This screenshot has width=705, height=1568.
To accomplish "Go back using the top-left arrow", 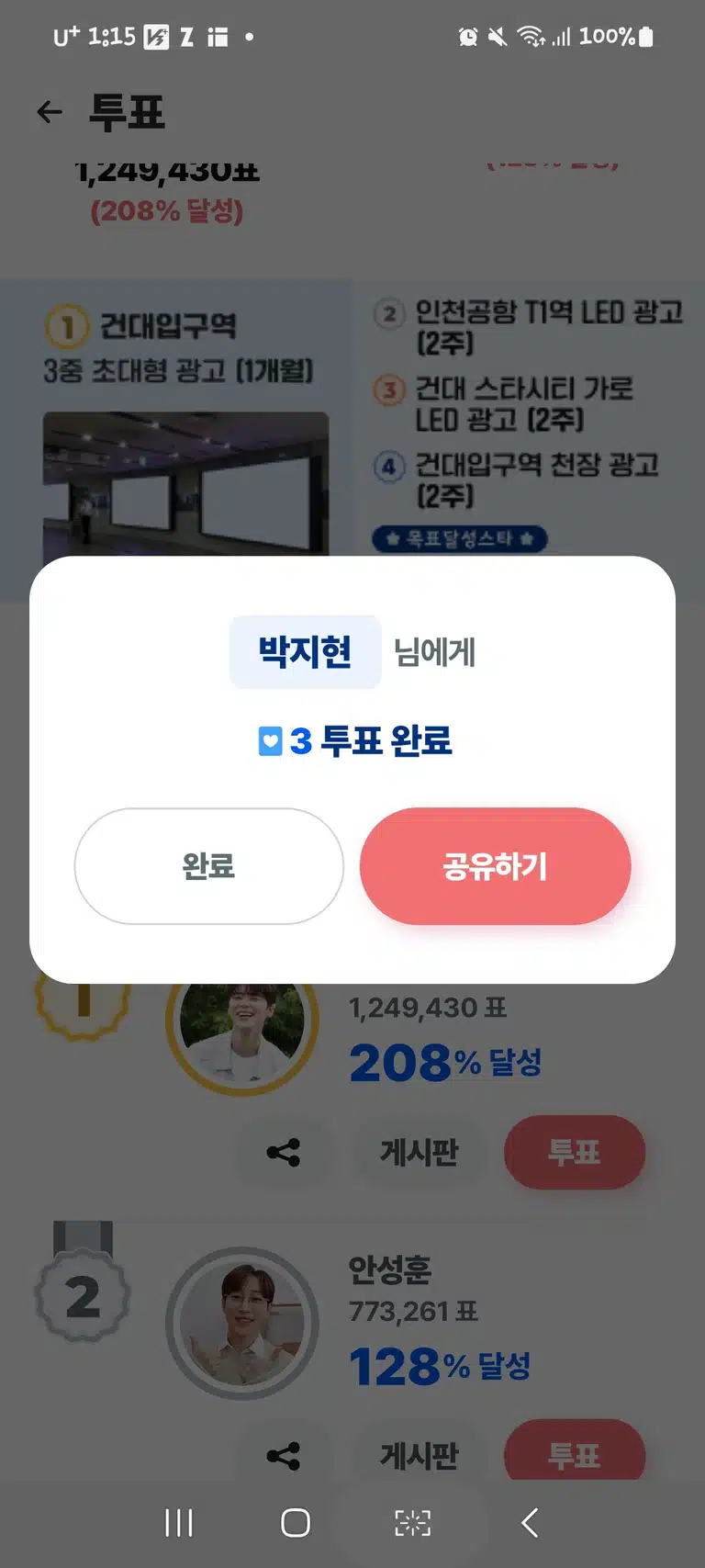I will point(50,112).
